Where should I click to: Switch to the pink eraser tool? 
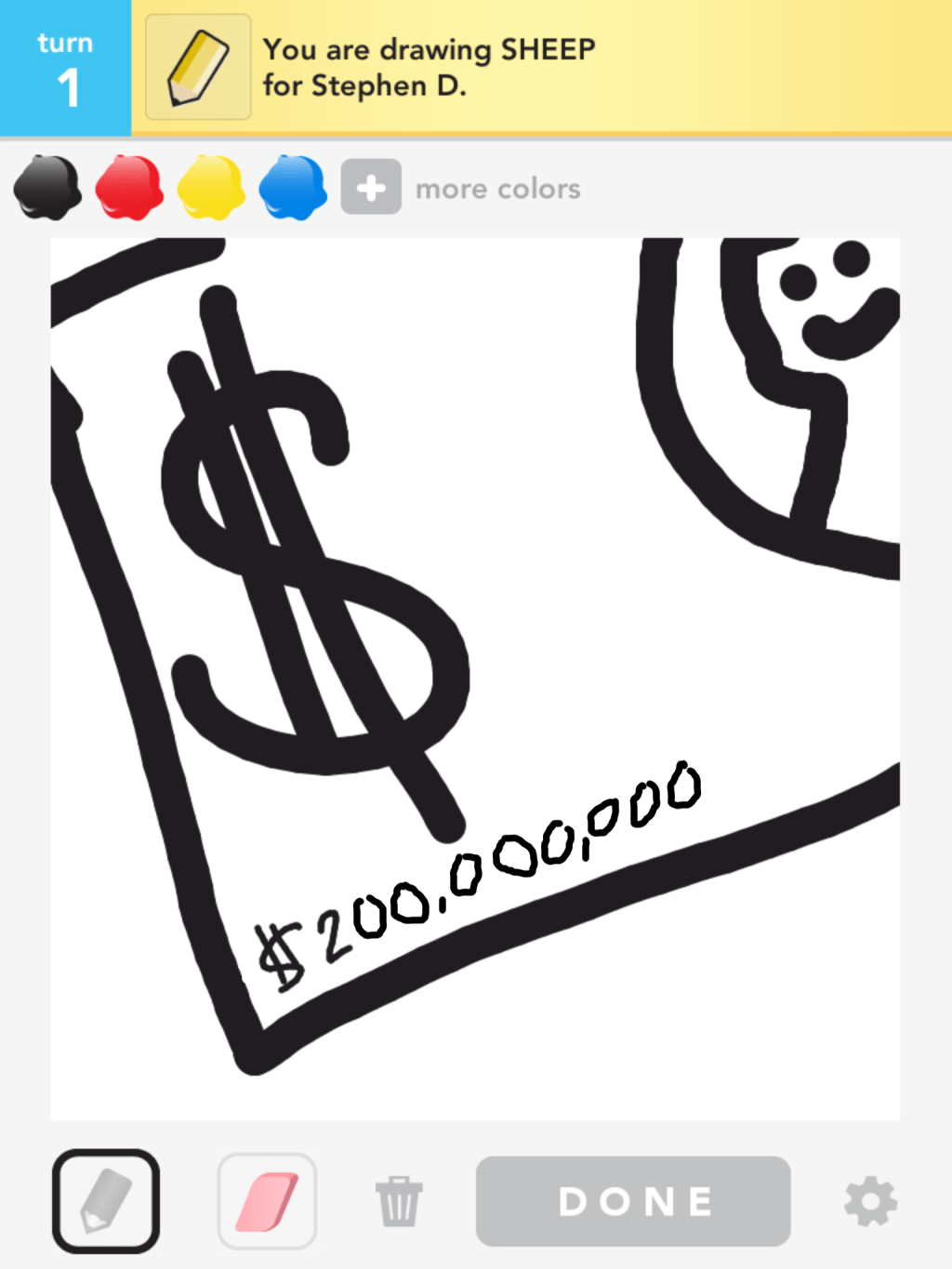268,1201
